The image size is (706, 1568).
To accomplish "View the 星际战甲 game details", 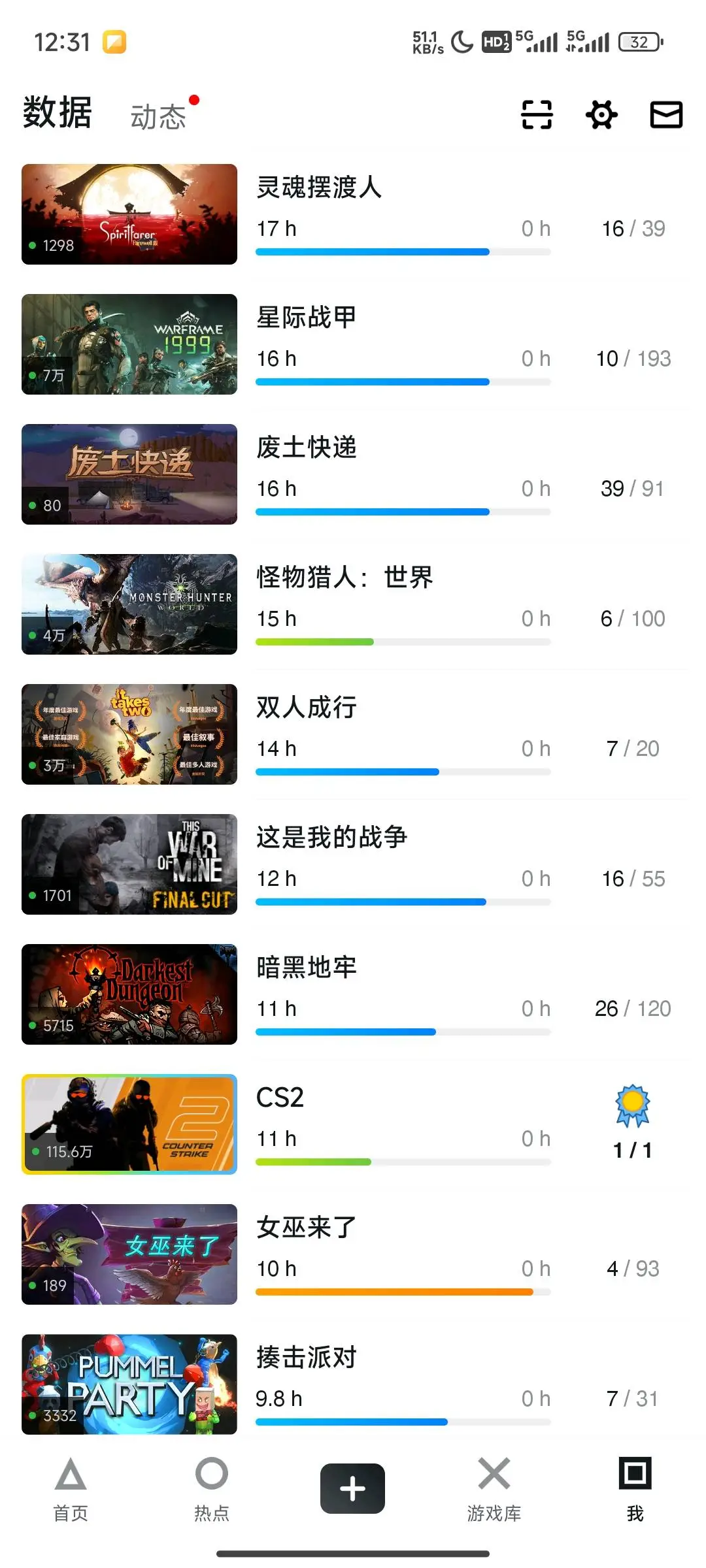I will click(353, 344).
